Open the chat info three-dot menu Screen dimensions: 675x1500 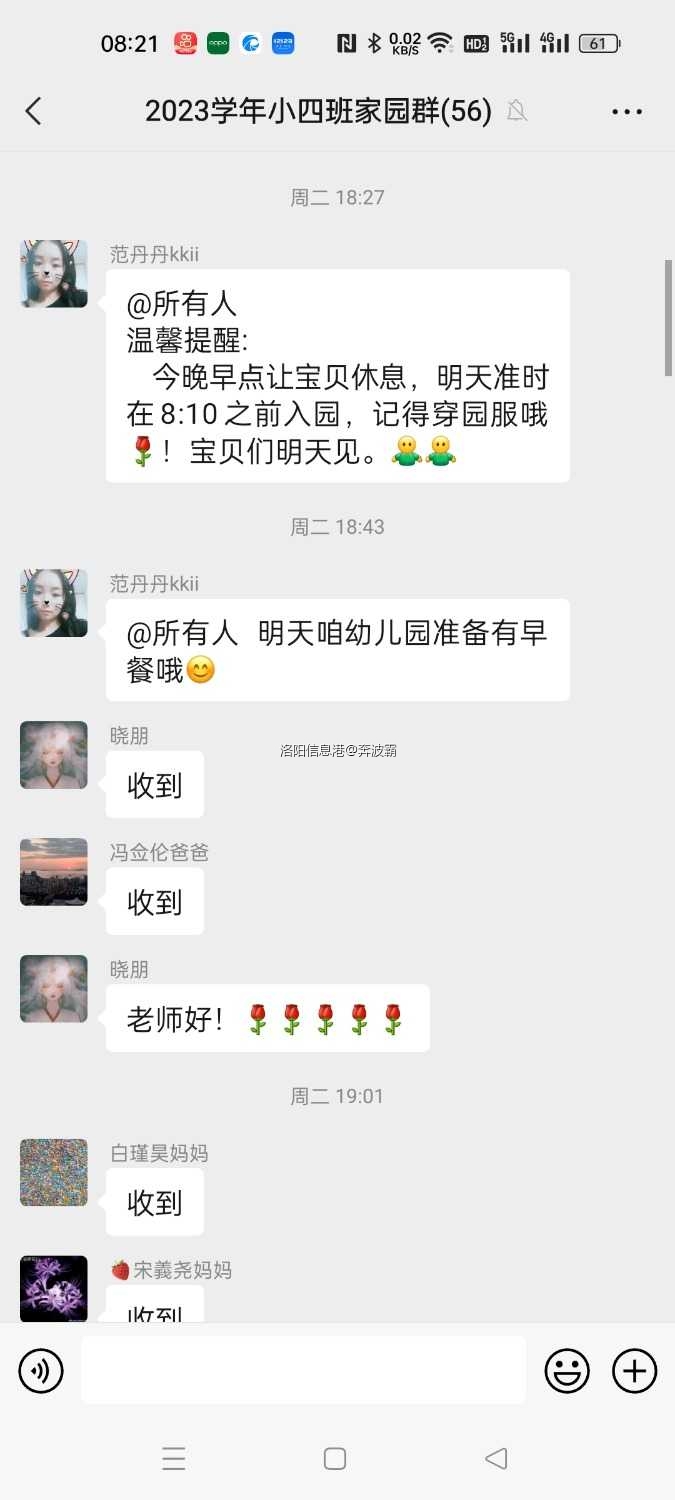click(x=627, y=111)
